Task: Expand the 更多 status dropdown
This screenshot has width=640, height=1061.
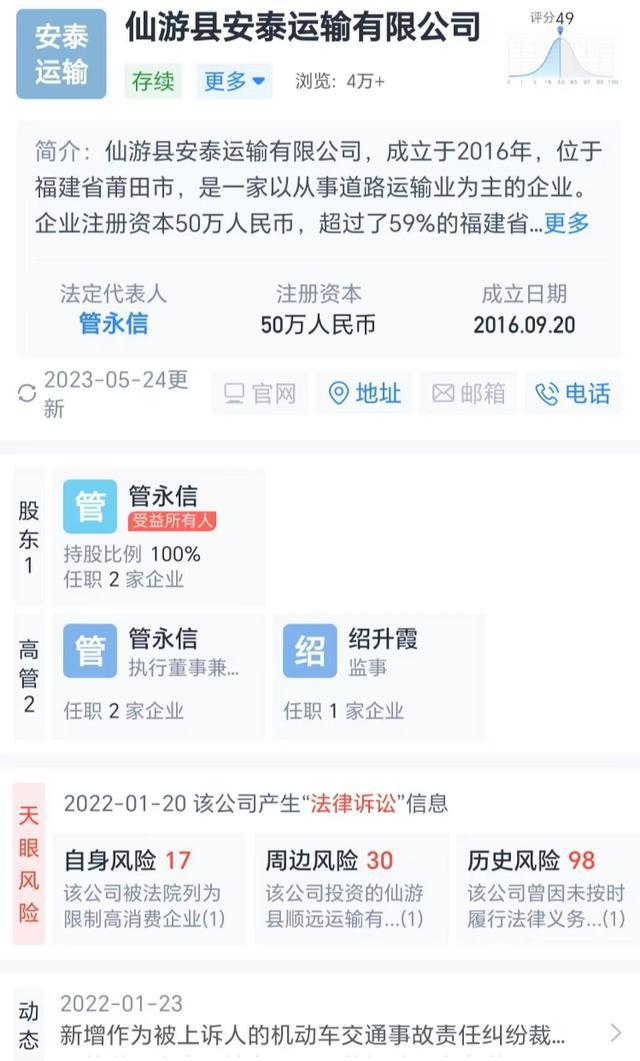Action: [234, 81]
